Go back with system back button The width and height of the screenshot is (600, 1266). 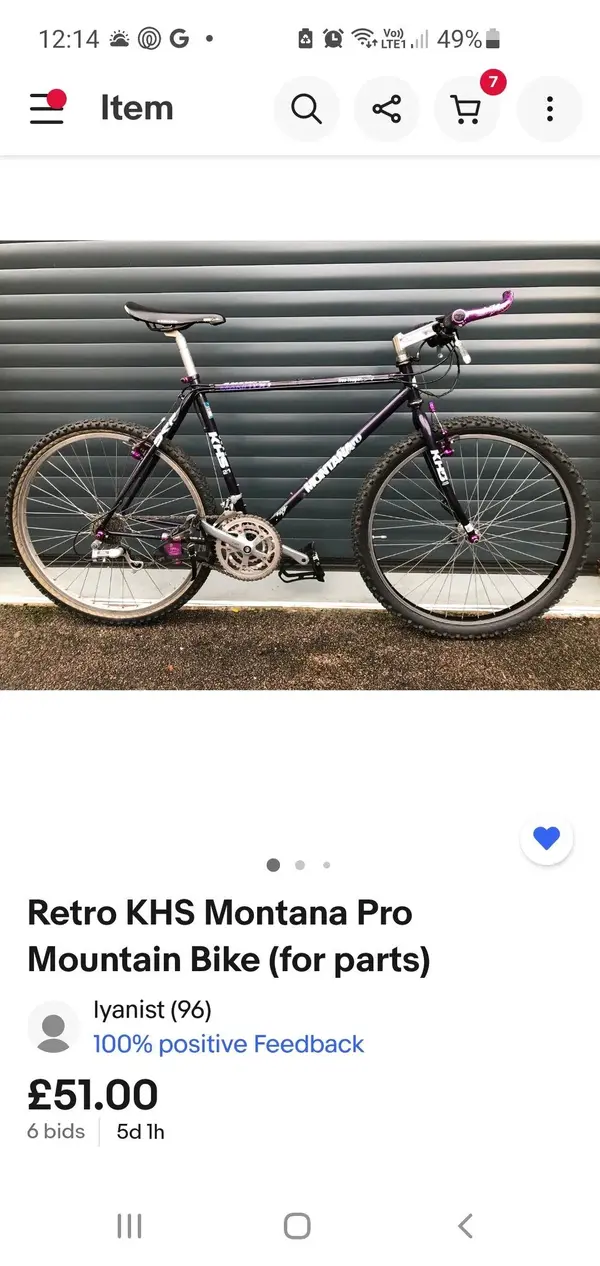tap(465, 1226)
